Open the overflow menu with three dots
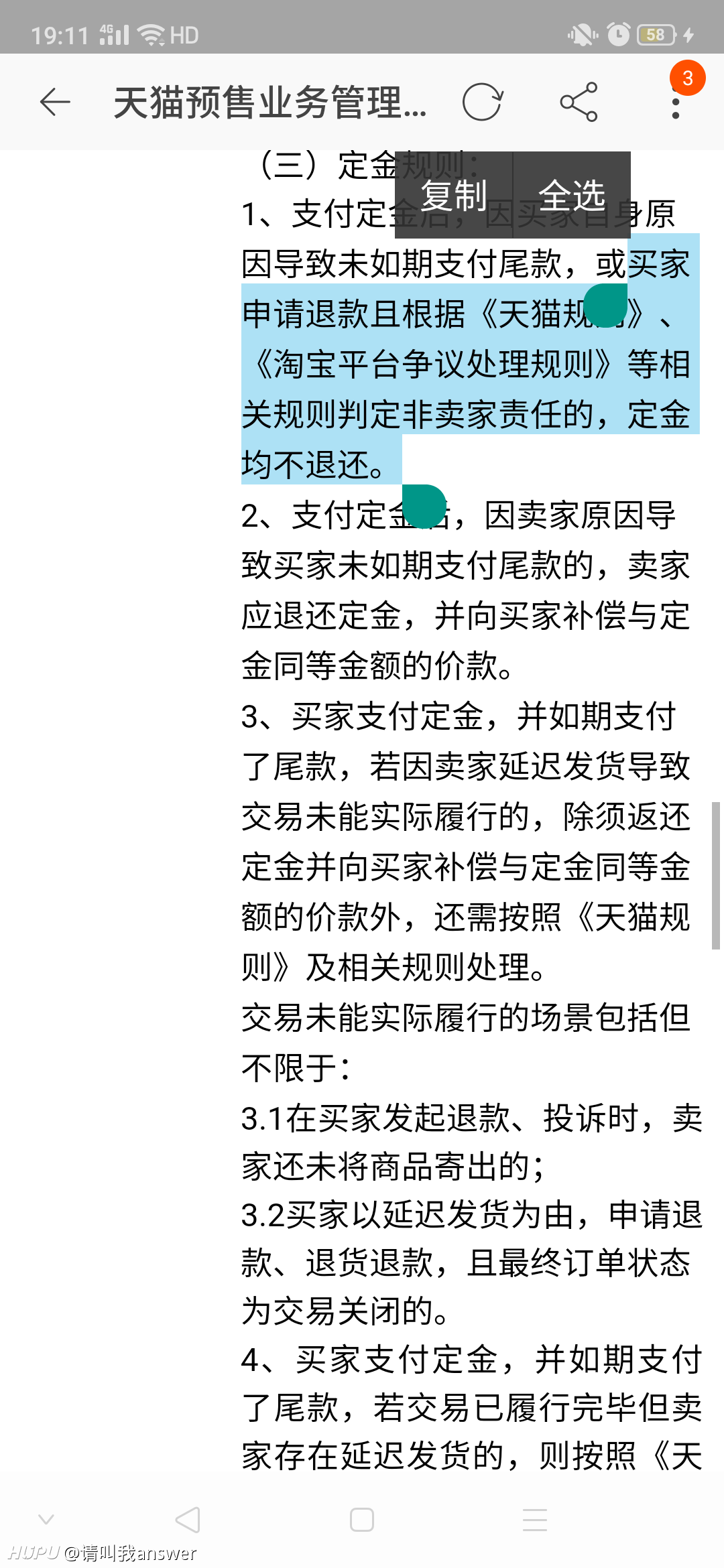Screen dimensions: 724x1568 (x=676, y=102)
